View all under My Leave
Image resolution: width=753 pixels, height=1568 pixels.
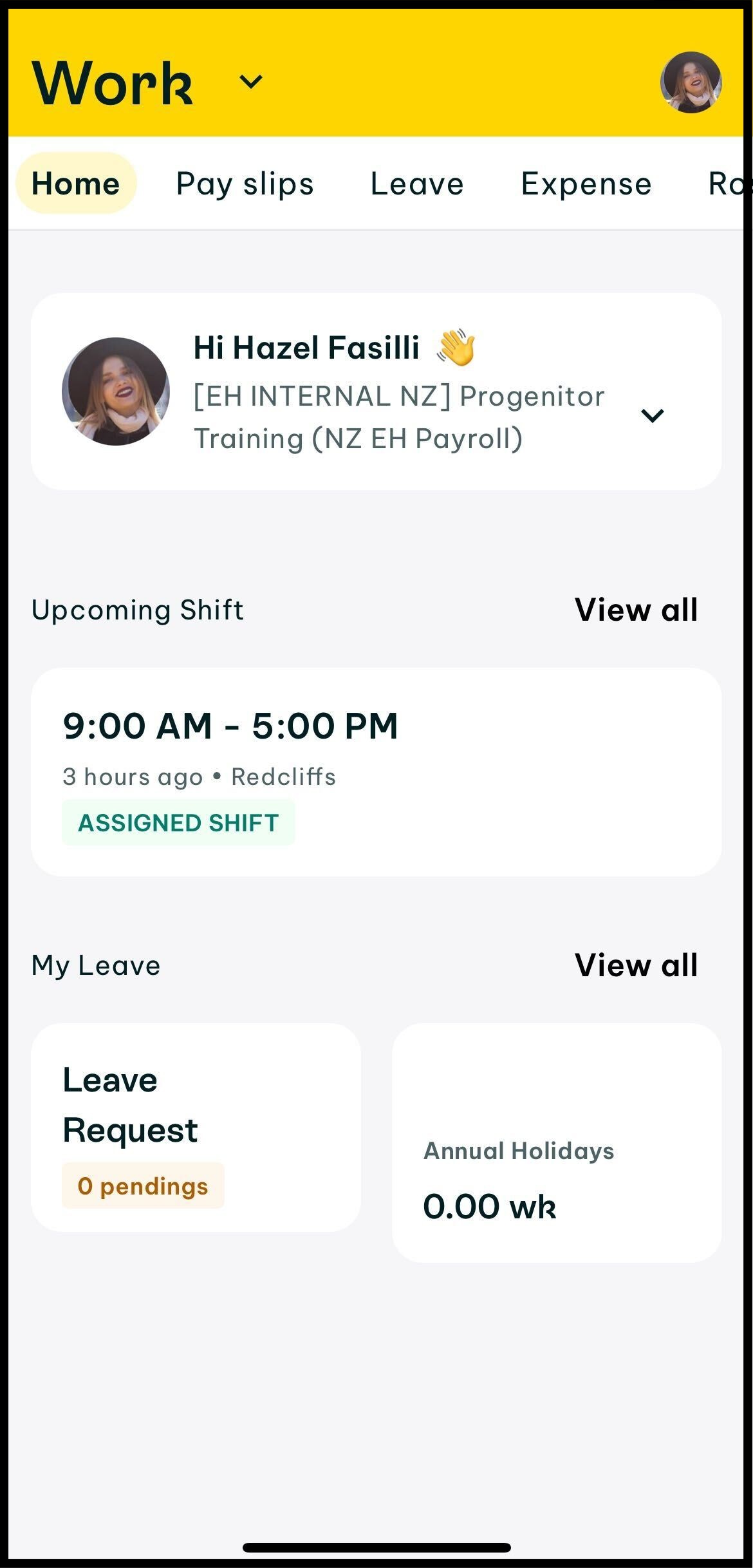pyautogui.click(x=636, y=965)
